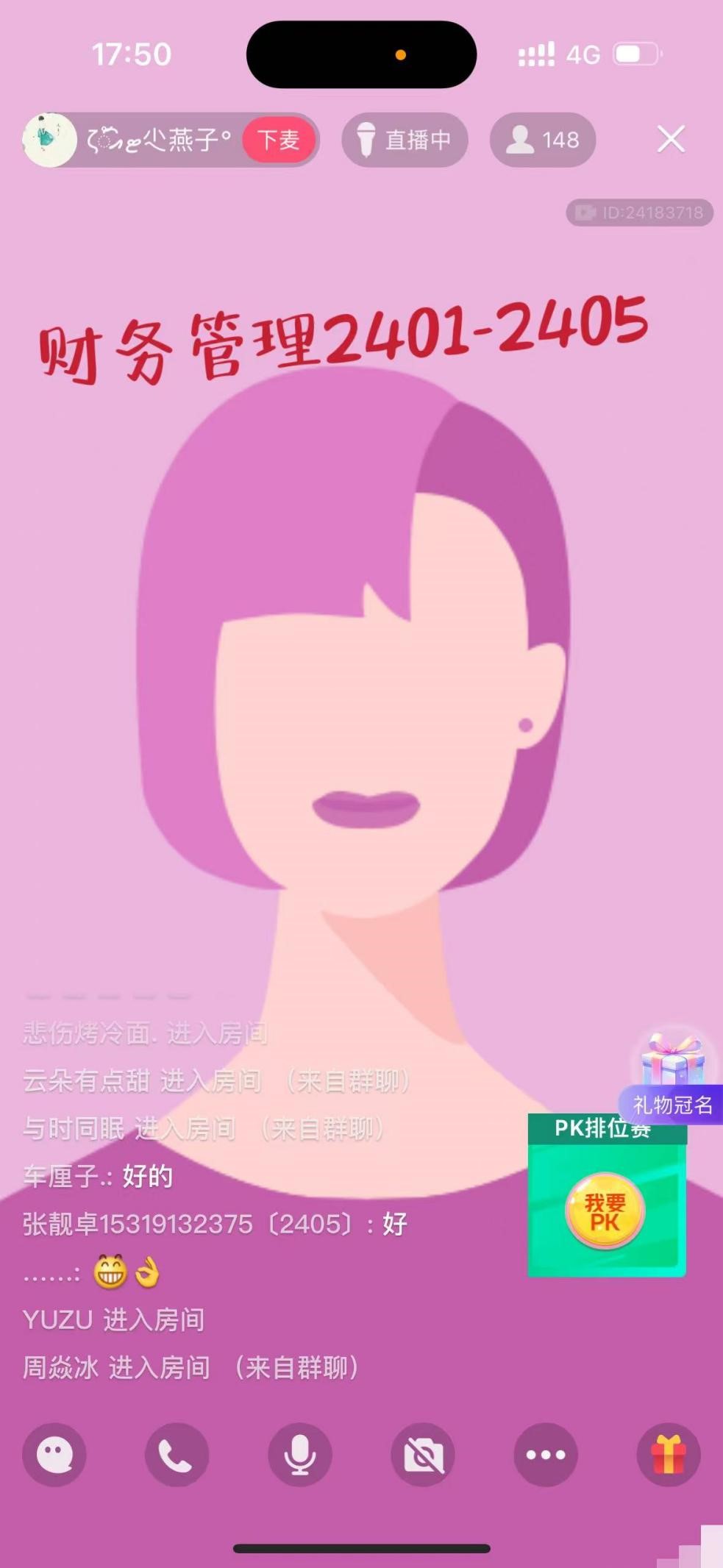The height and width of the screenshot is (1568, 723).
Task: Tap the ID:24183718 room badge
Action: tap(639, 213)
